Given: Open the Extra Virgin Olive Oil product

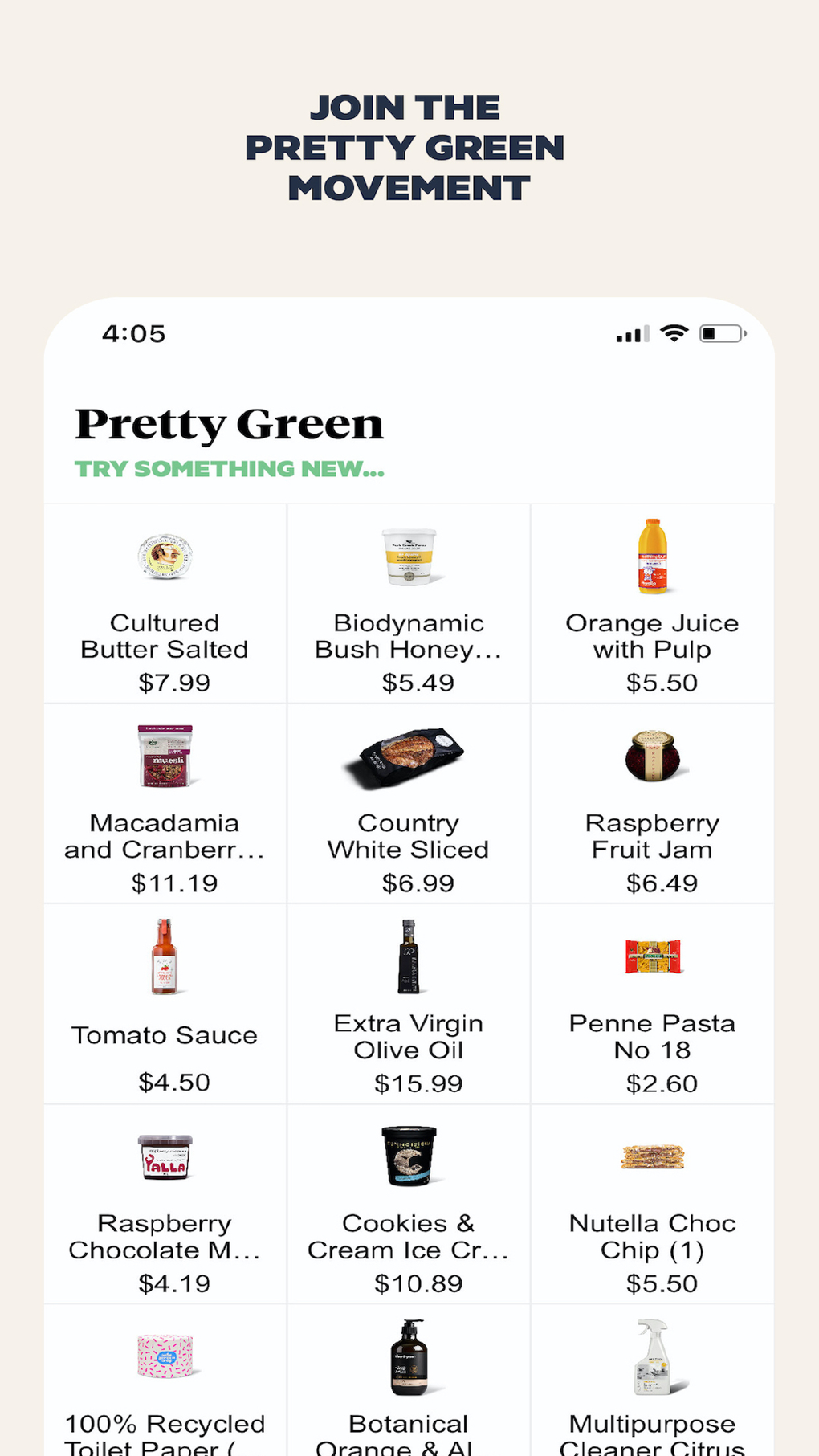Looking at the screenshot, I should (408, 957).
